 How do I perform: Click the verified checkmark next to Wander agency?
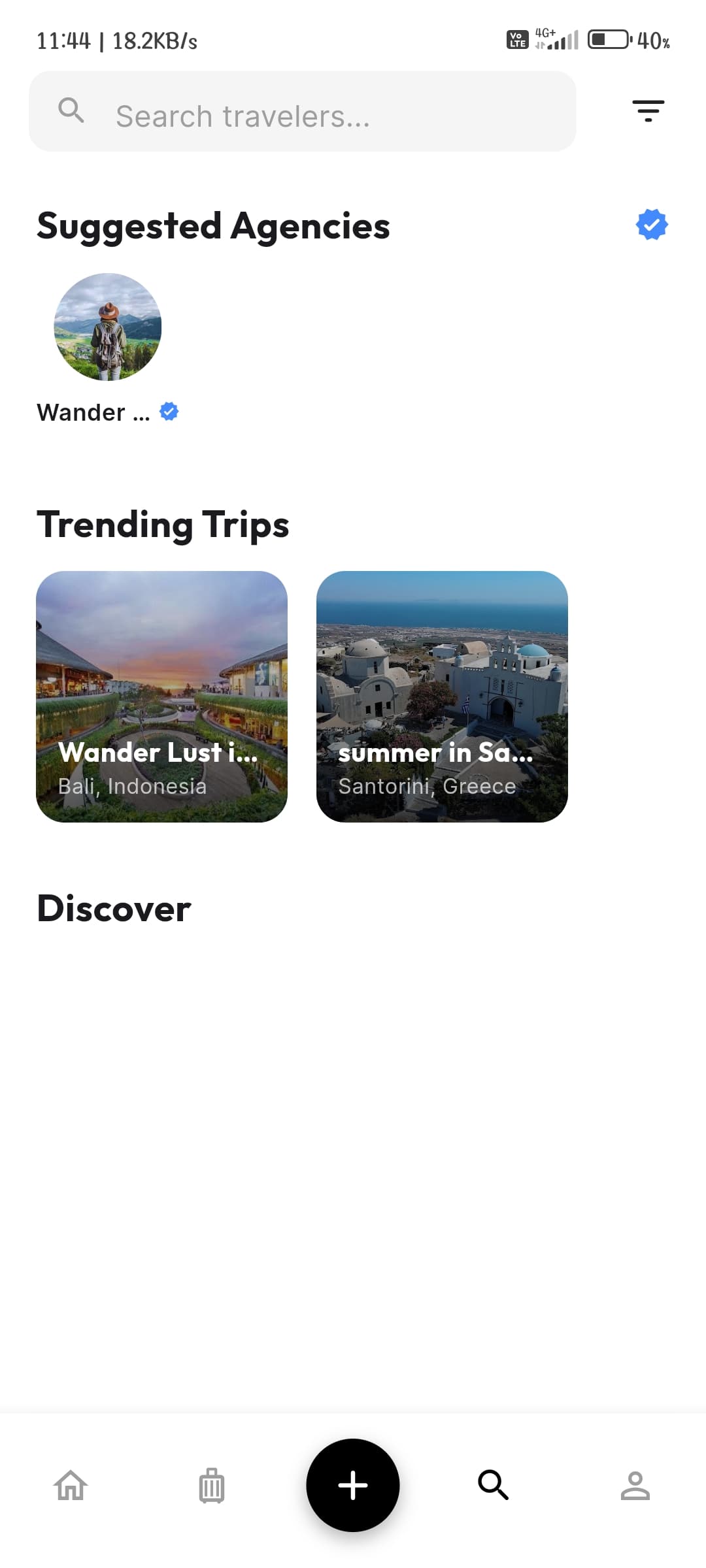click(x=169, y=412)
